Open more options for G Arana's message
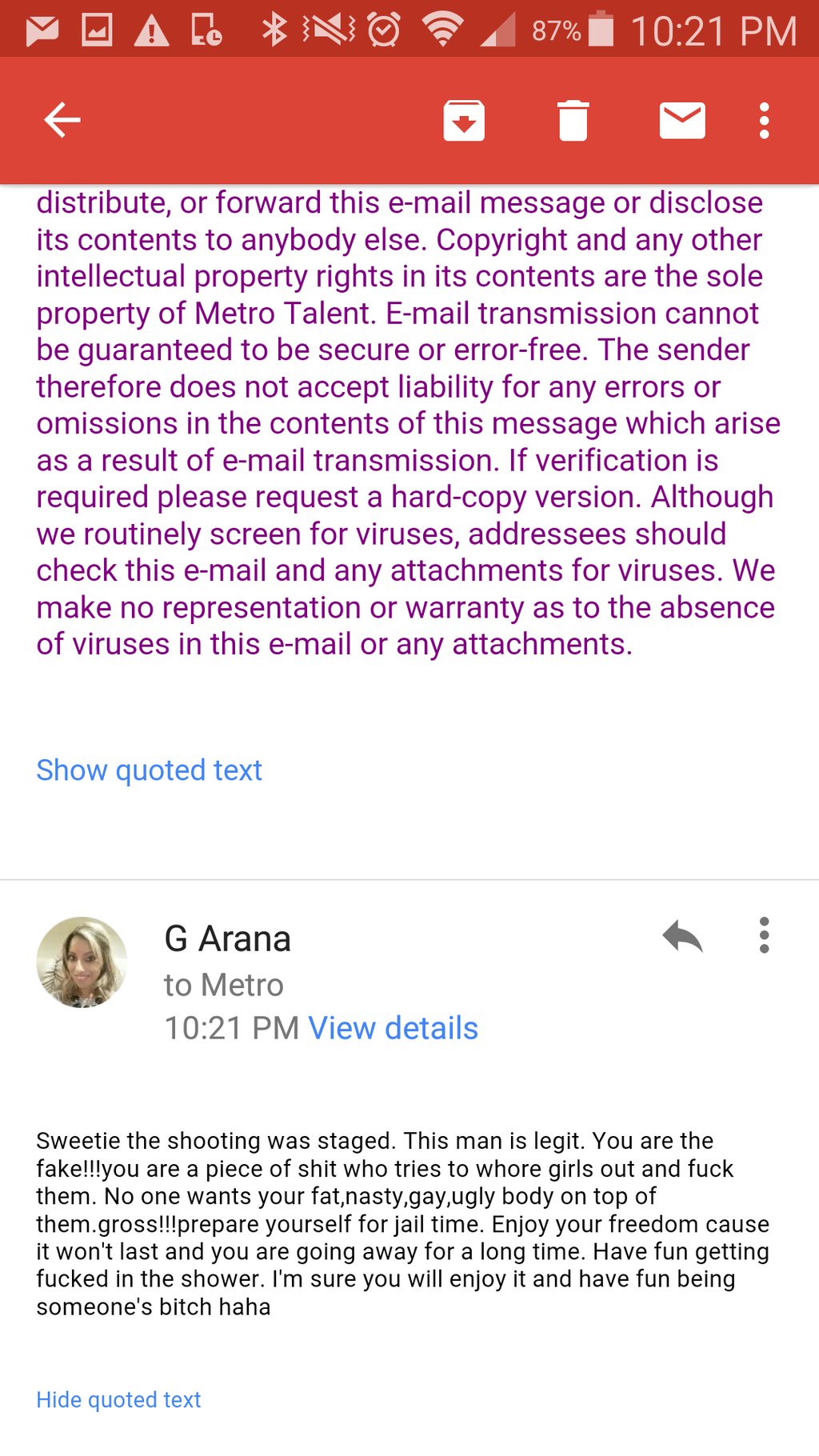The height and width of the screenshot is (1456, 819). coord(764,936)
